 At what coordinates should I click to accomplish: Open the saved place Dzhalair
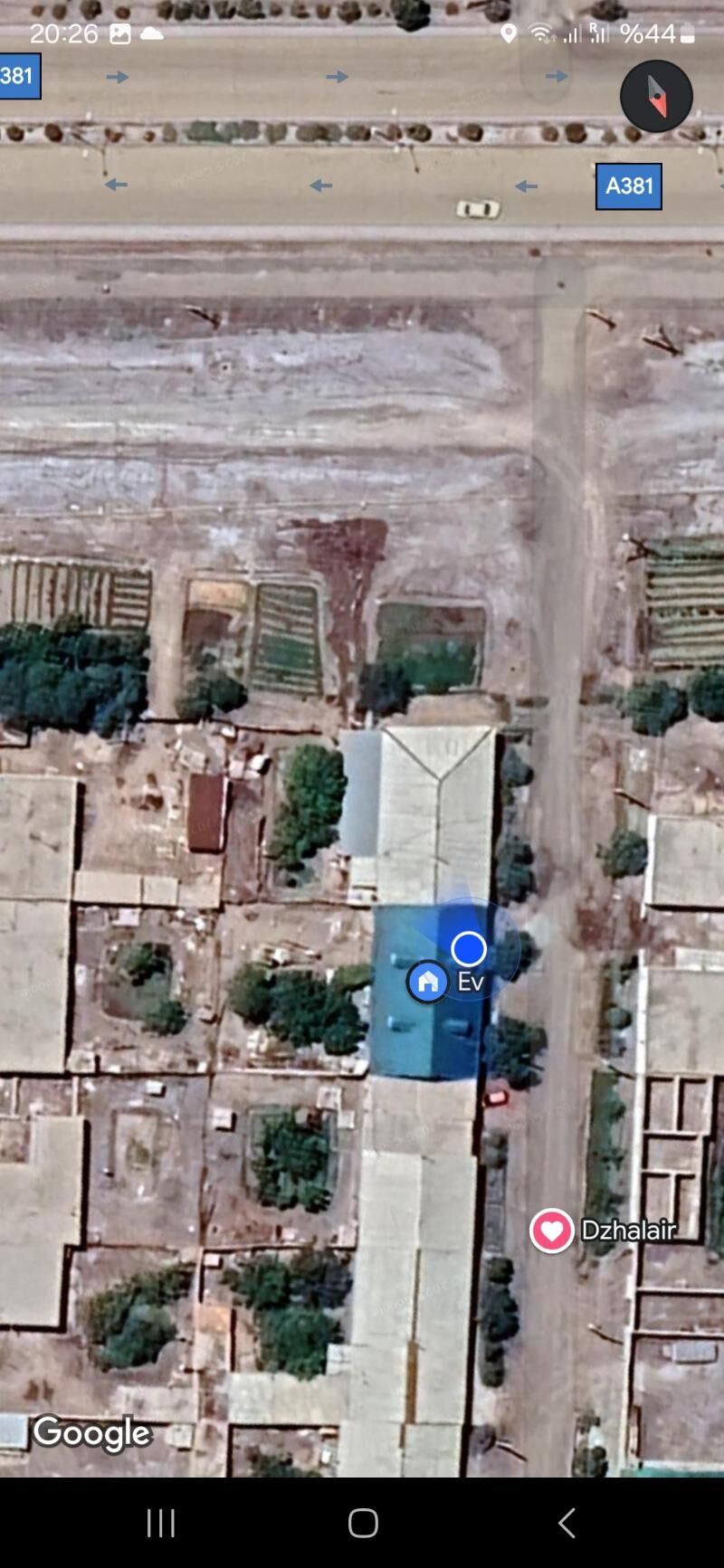552,1231
